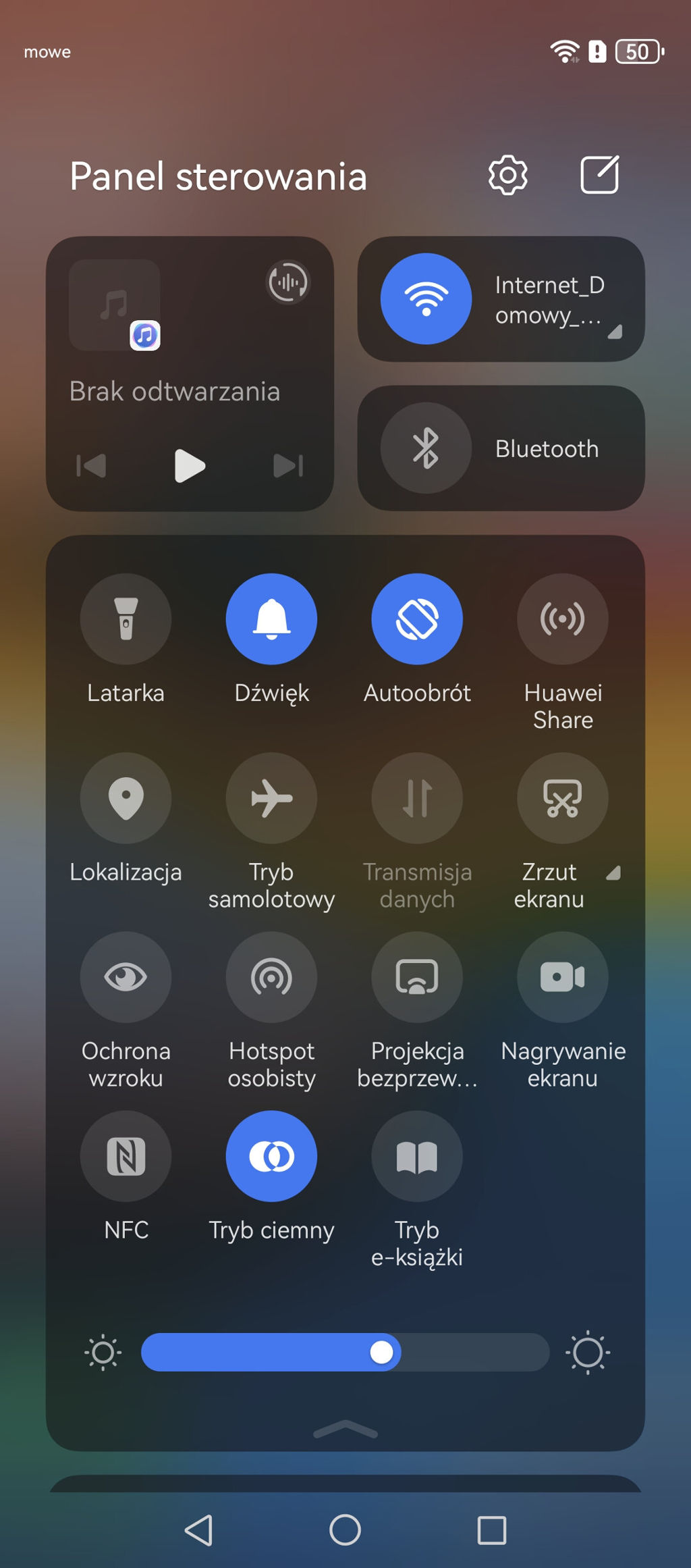This screenshot has width=691, height=1568.
Task: Toggle the Dźwięk sound mode
Action: (x=271, y=619)
